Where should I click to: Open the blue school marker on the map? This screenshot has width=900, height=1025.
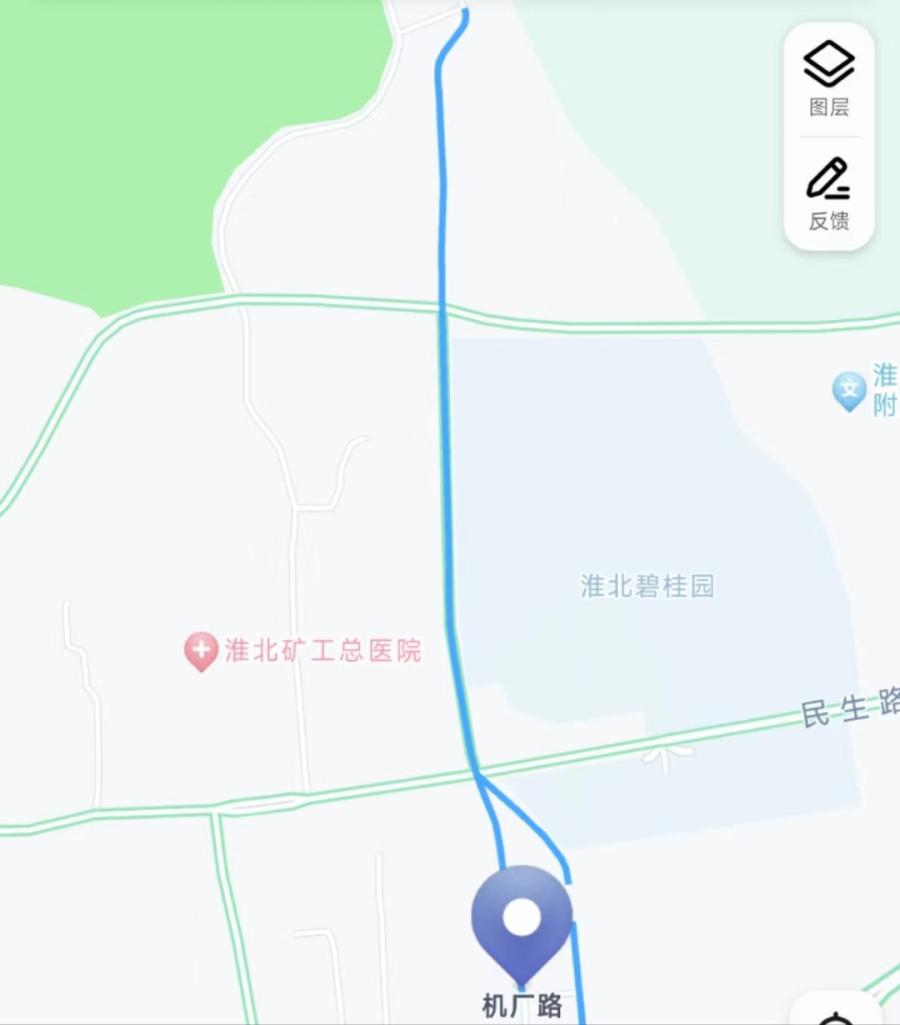coord(849,390)
